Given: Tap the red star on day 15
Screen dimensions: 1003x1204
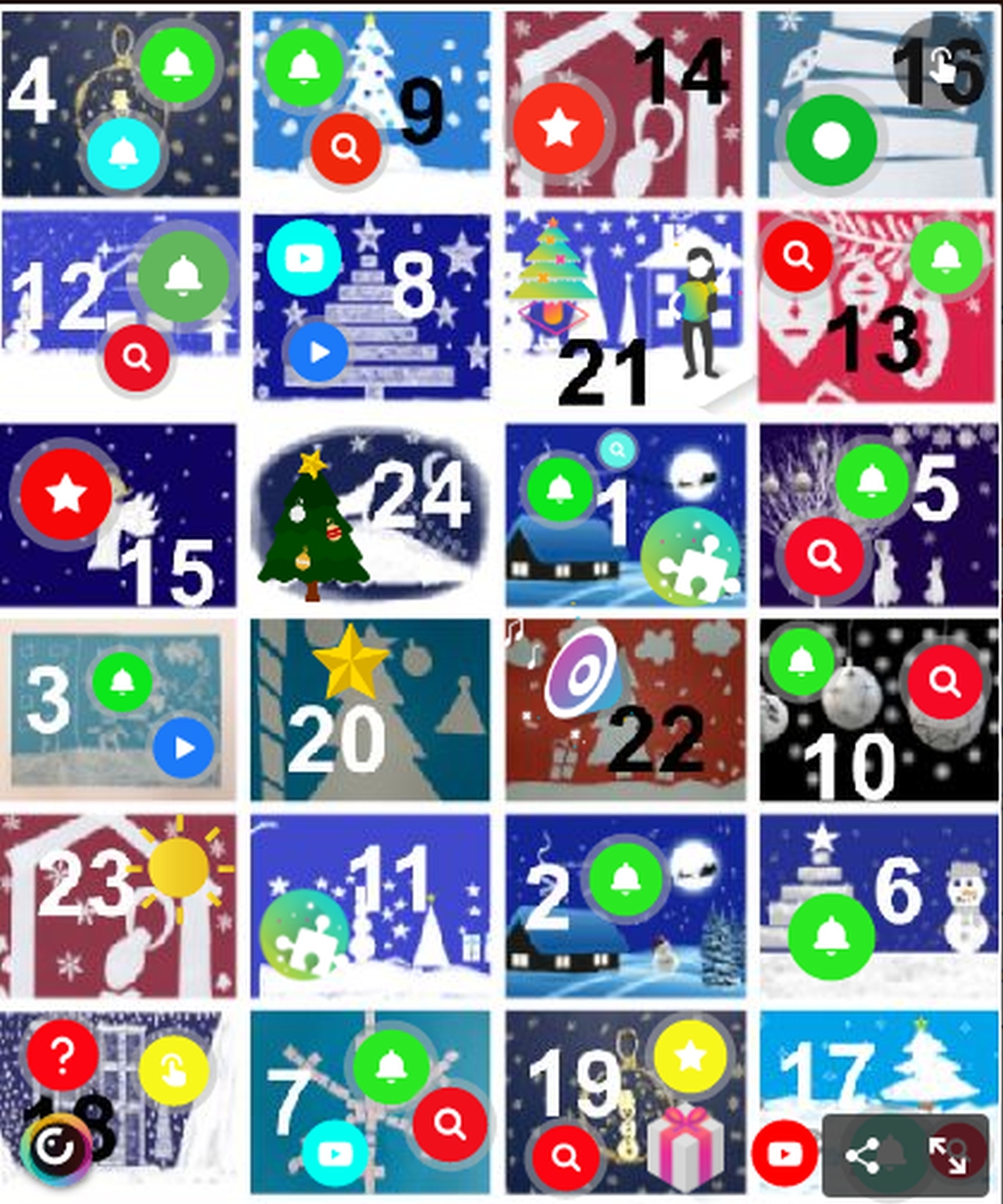Looking at the screenshot, I should [66, 493].
